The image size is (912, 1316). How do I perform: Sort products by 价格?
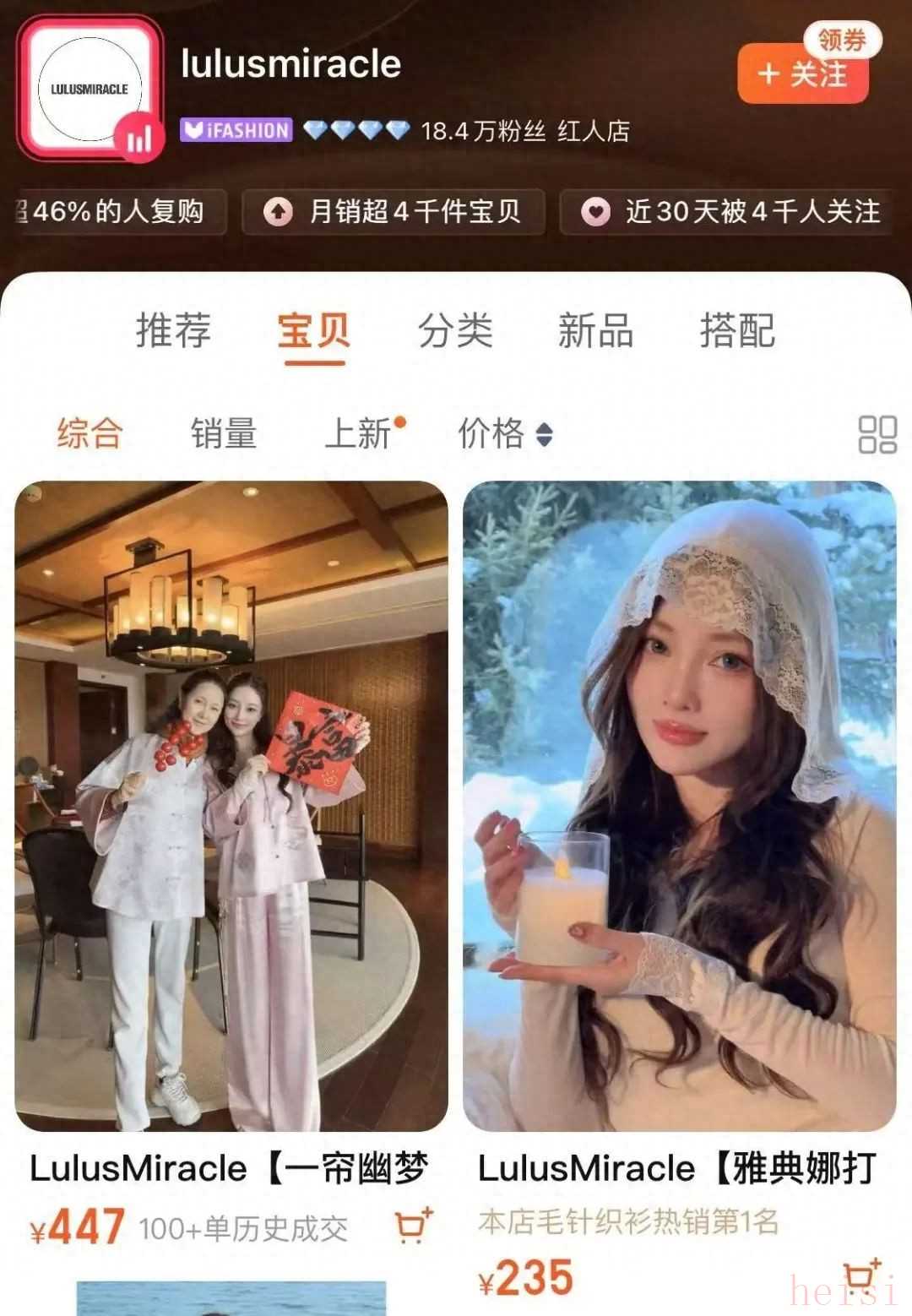click(504, 434)
